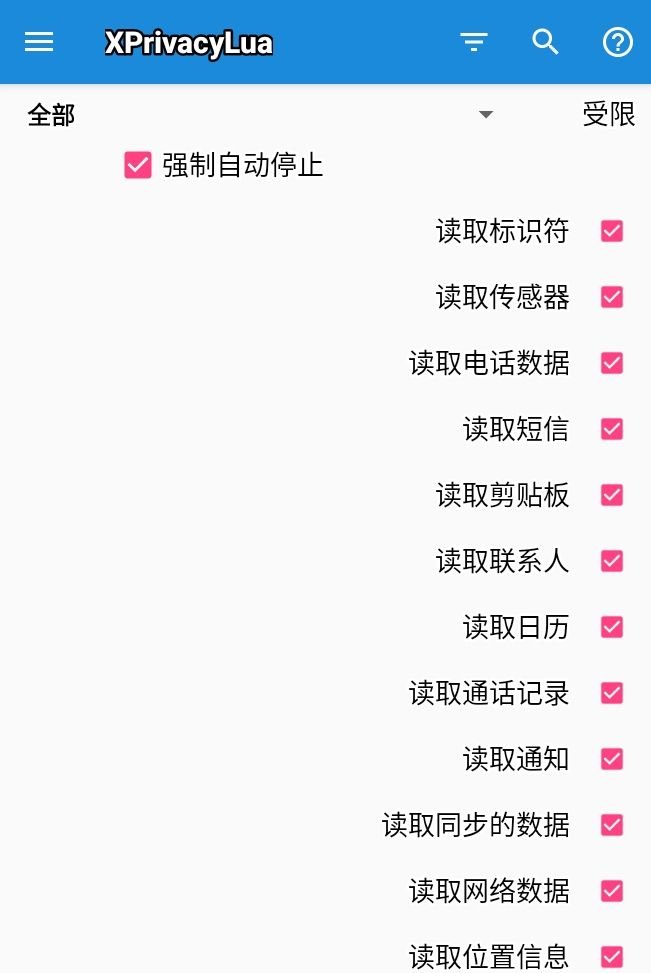This screenshot has width=651, height=973.
Task: Toggle the 读取短信 checkbox
Action: [x=612, y=429]
